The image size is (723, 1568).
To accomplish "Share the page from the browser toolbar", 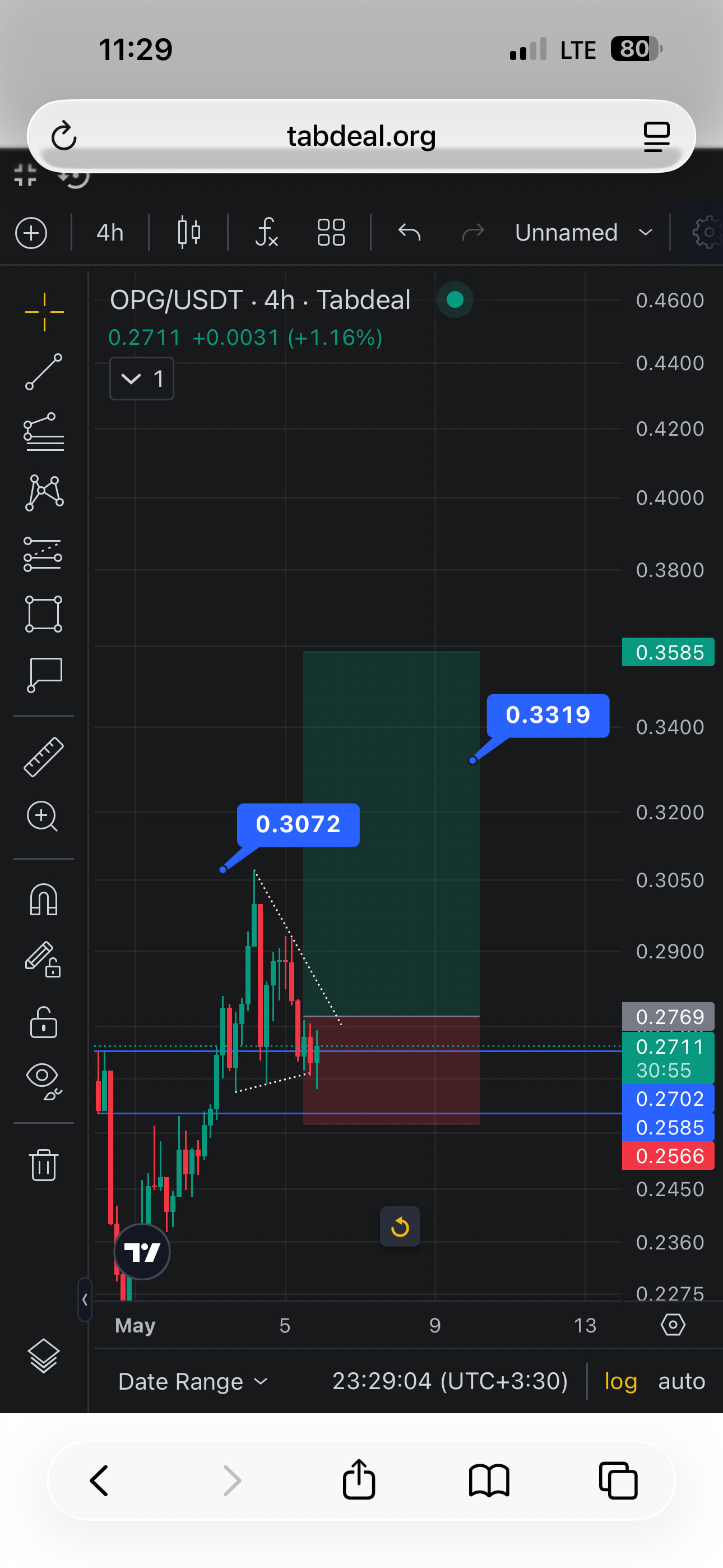I will point(359,1479).
